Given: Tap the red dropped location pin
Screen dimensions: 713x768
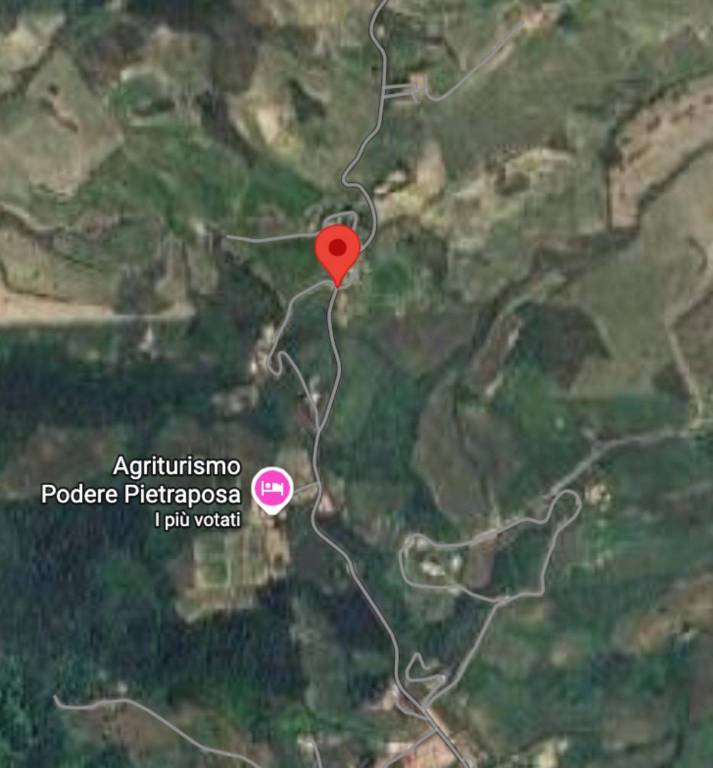Looking at the screenshot, I should (x=338, y=250).
